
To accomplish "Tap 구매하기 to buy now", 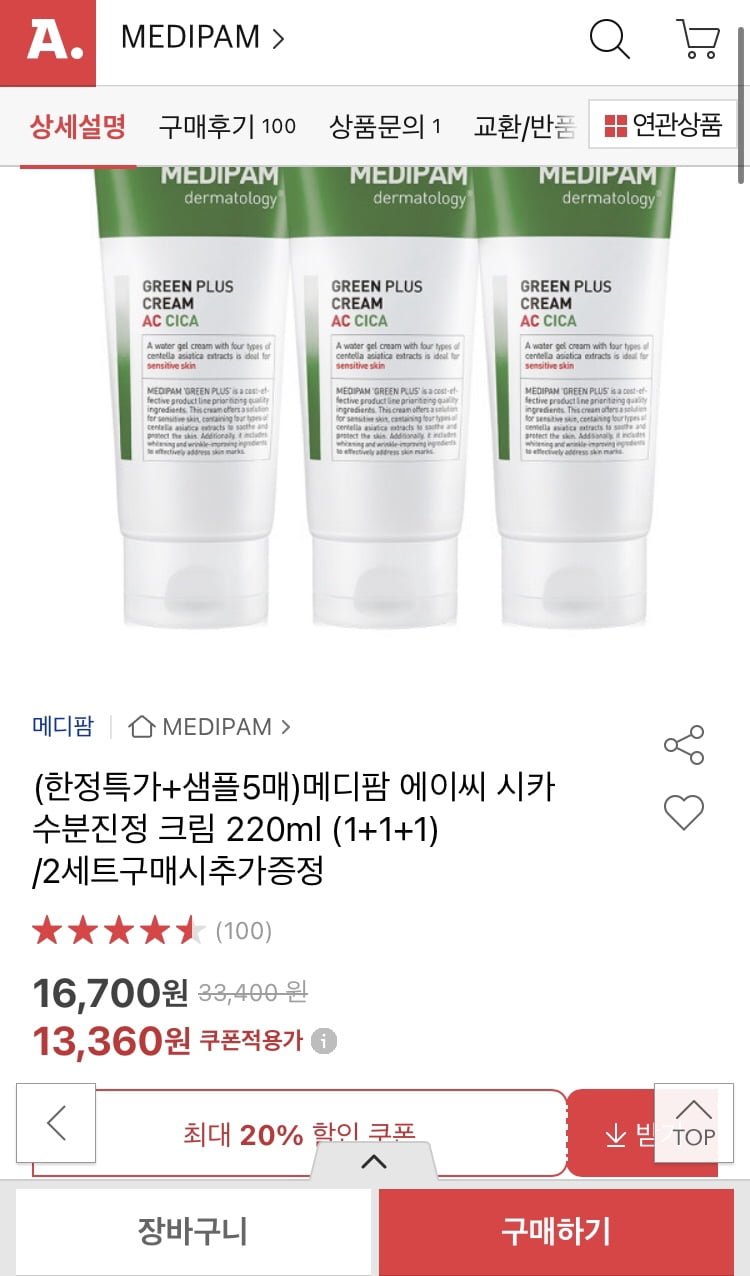I will (x=556, y=1231).
